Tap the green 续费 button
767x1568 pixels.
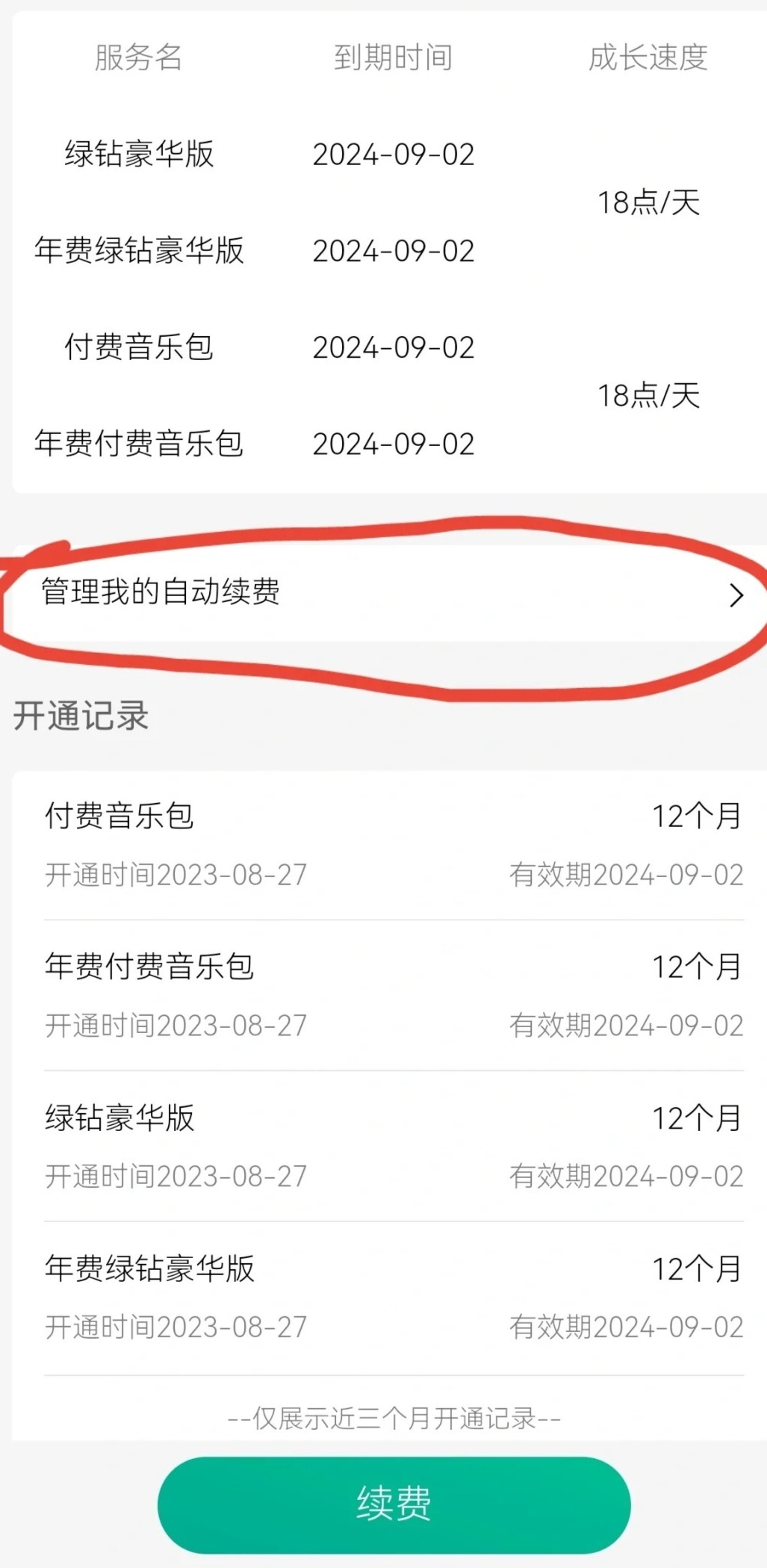pos(394,1504)
